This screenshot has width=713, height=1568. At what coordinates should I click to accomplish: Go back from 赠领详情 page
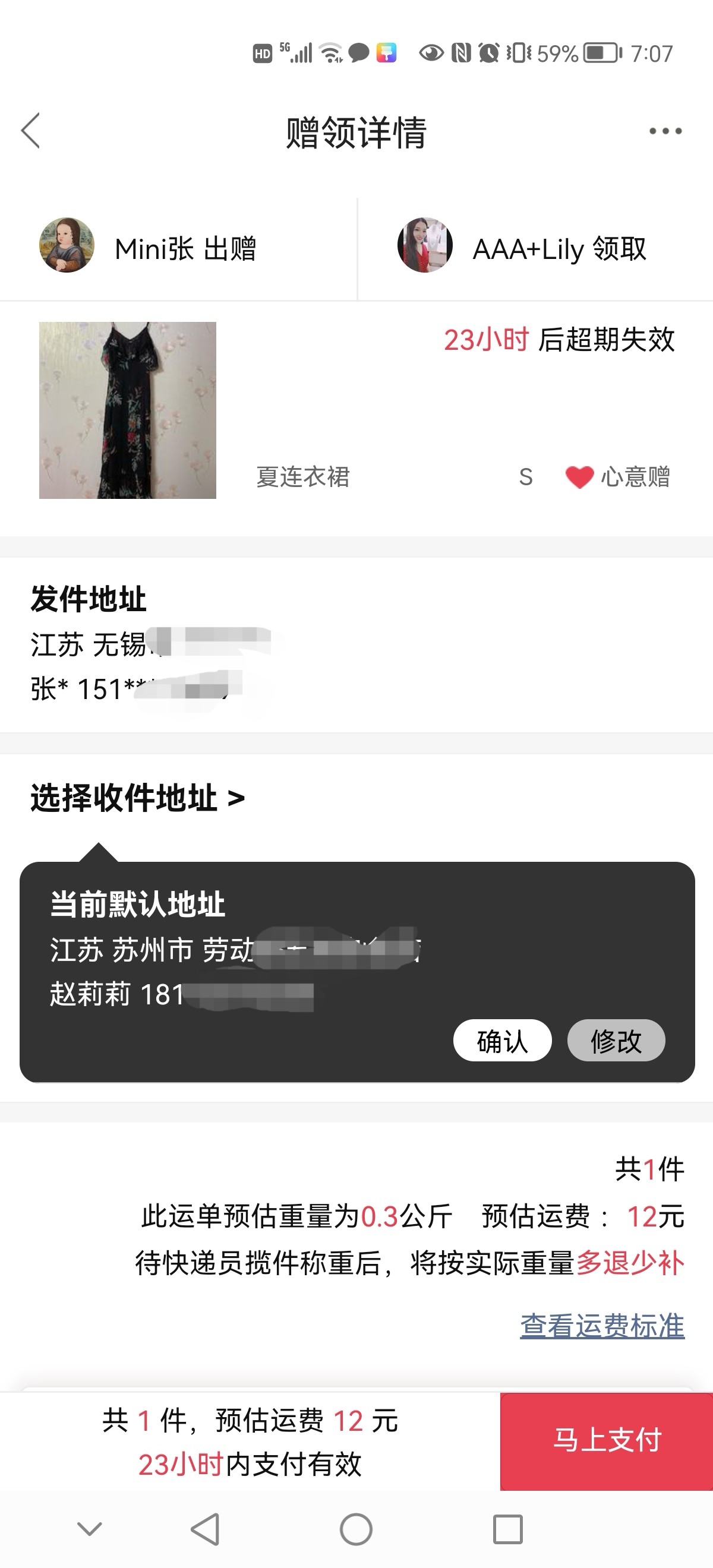coord(30,131)
